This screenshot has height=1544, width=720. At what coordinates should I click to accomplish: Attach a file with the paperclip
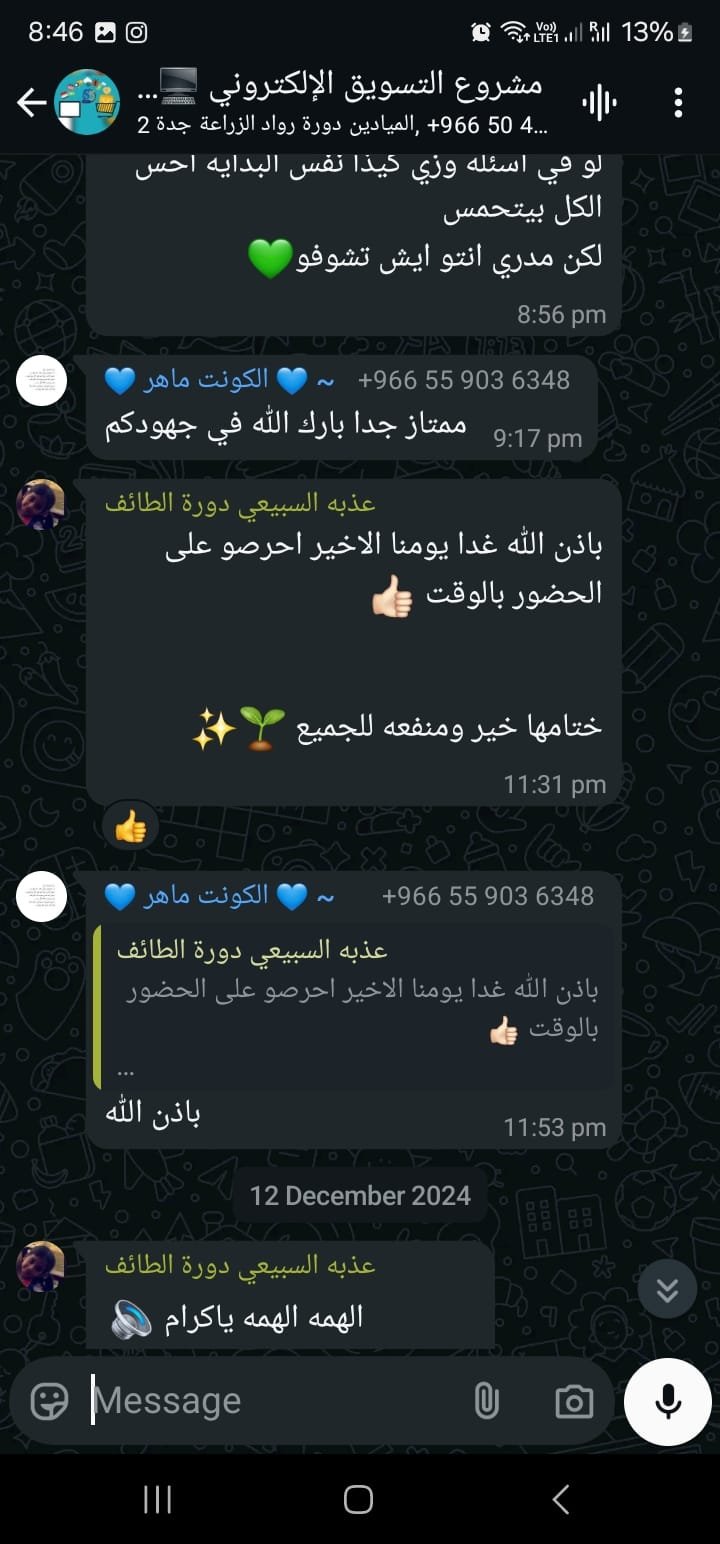coord(486,1401)
